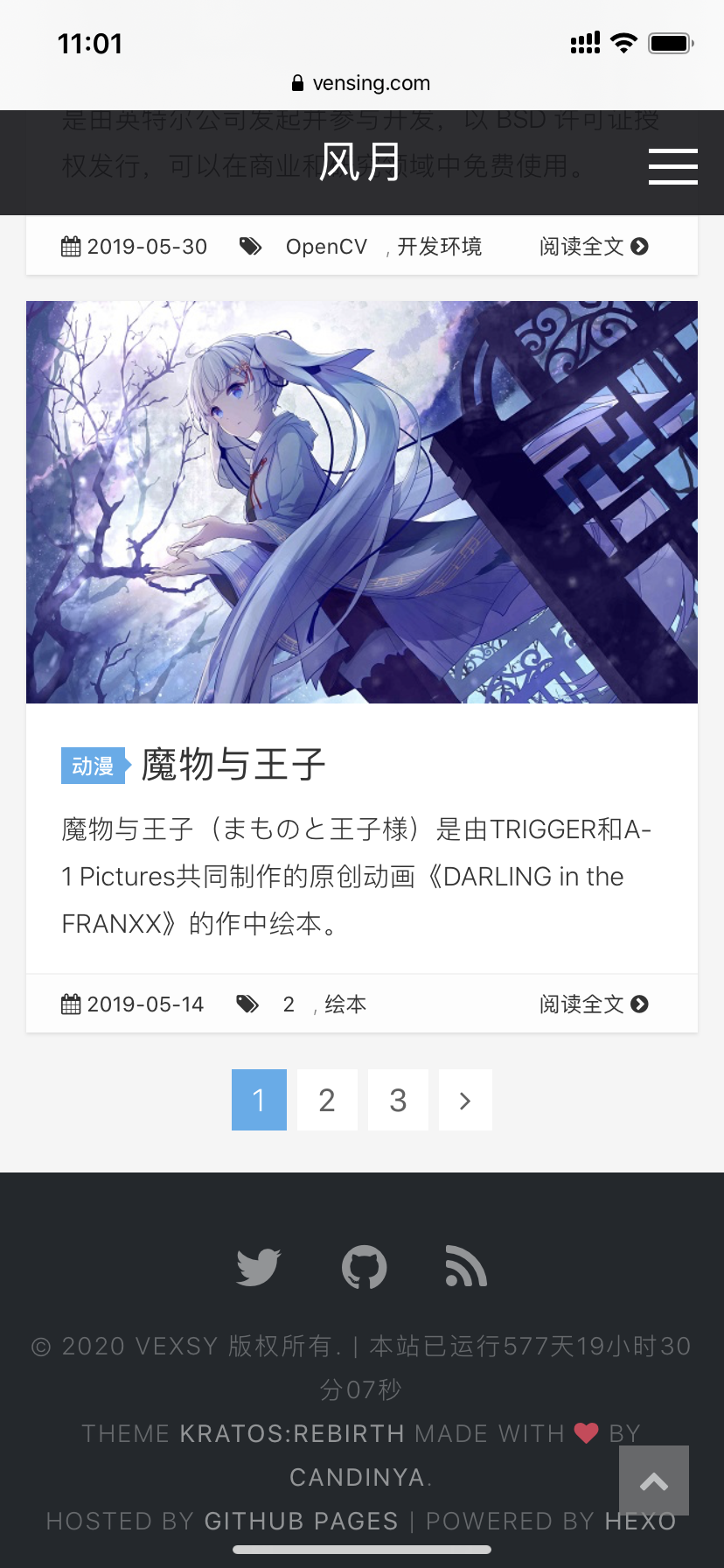The height and width of the screenshot is (1568, 724).
Task: Open the OpenCV tag
Action: pos(326,247)
